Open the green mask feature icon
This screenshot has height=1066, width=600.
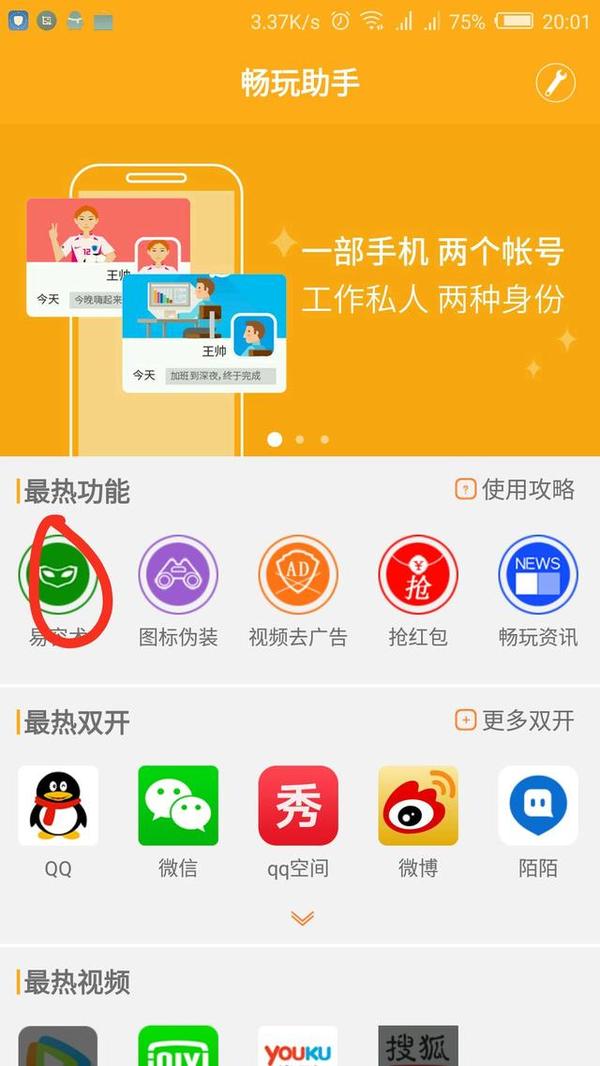[x=58, y=575]
